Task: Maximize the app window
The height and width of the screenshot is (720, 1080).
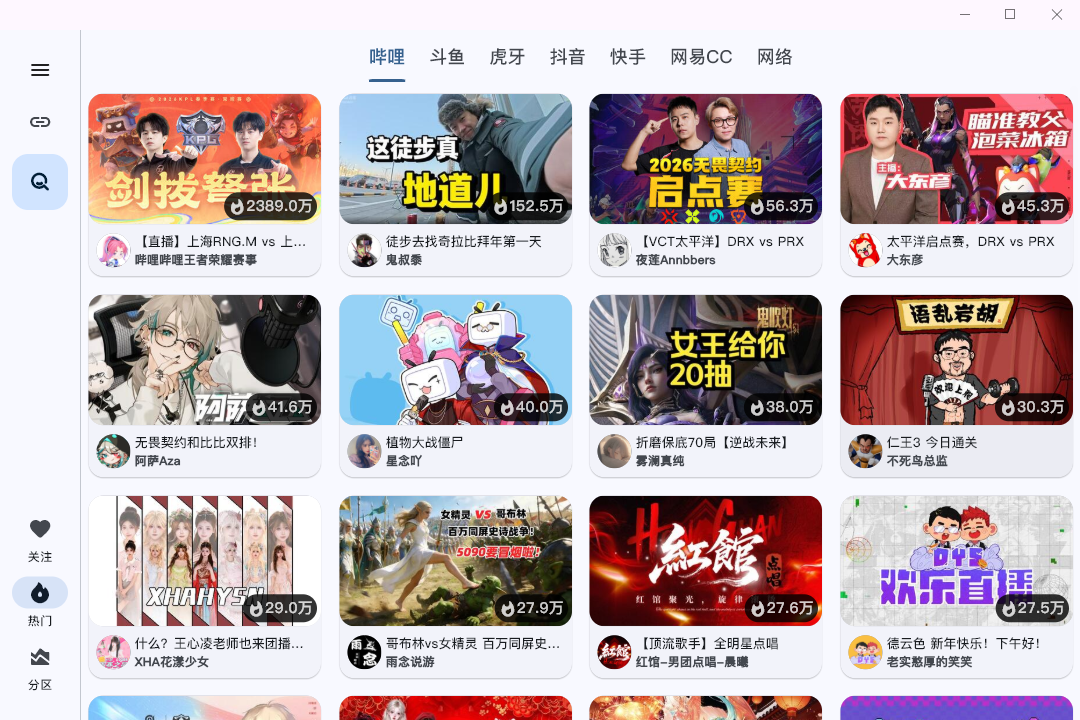Action: 1010,14
